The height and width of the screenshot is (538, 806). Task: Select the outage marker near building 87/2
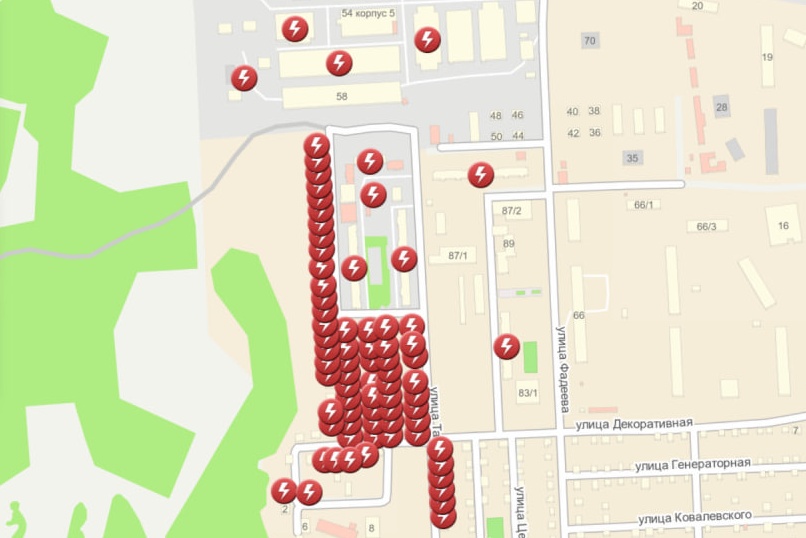pyautogui.click(x=481, y=174)
